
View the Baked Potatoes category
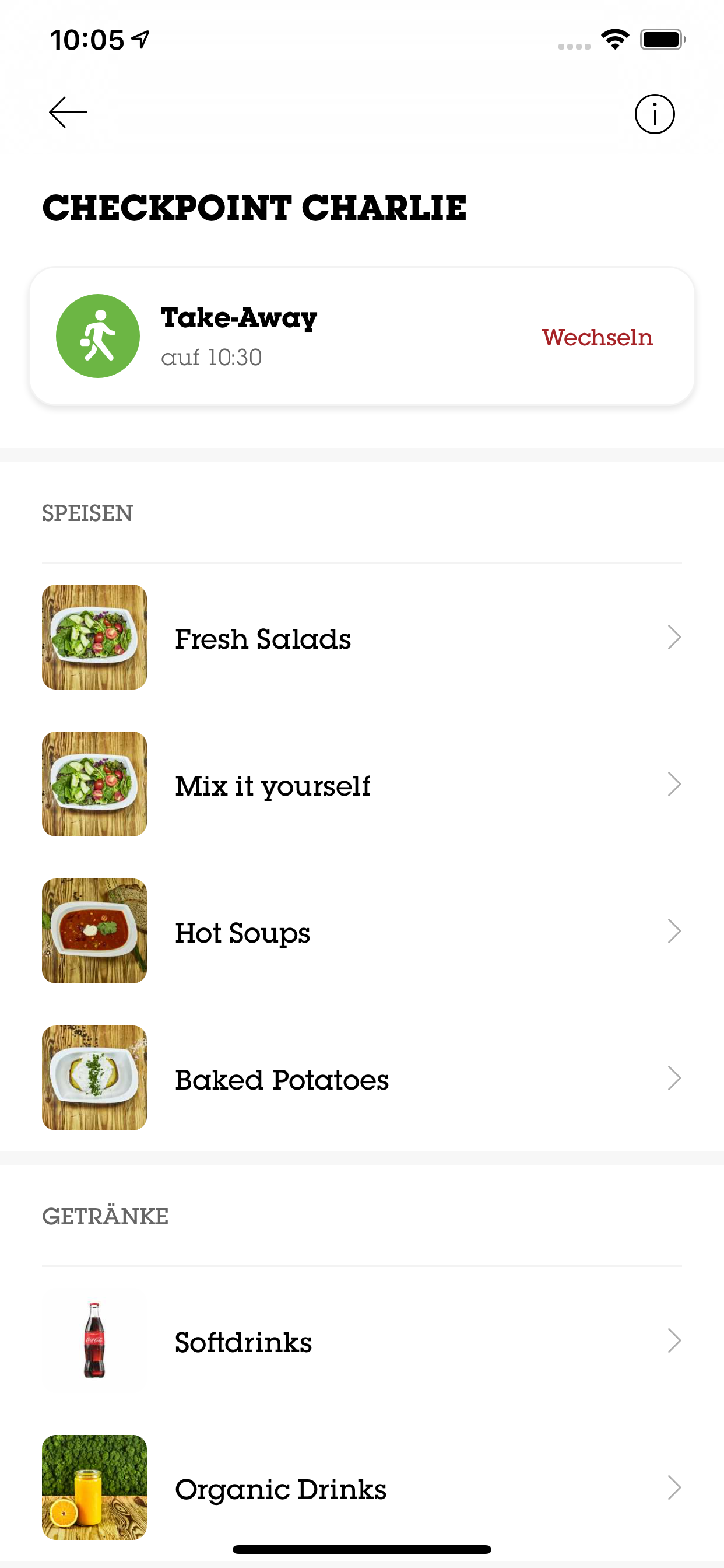pos(362,1078)
